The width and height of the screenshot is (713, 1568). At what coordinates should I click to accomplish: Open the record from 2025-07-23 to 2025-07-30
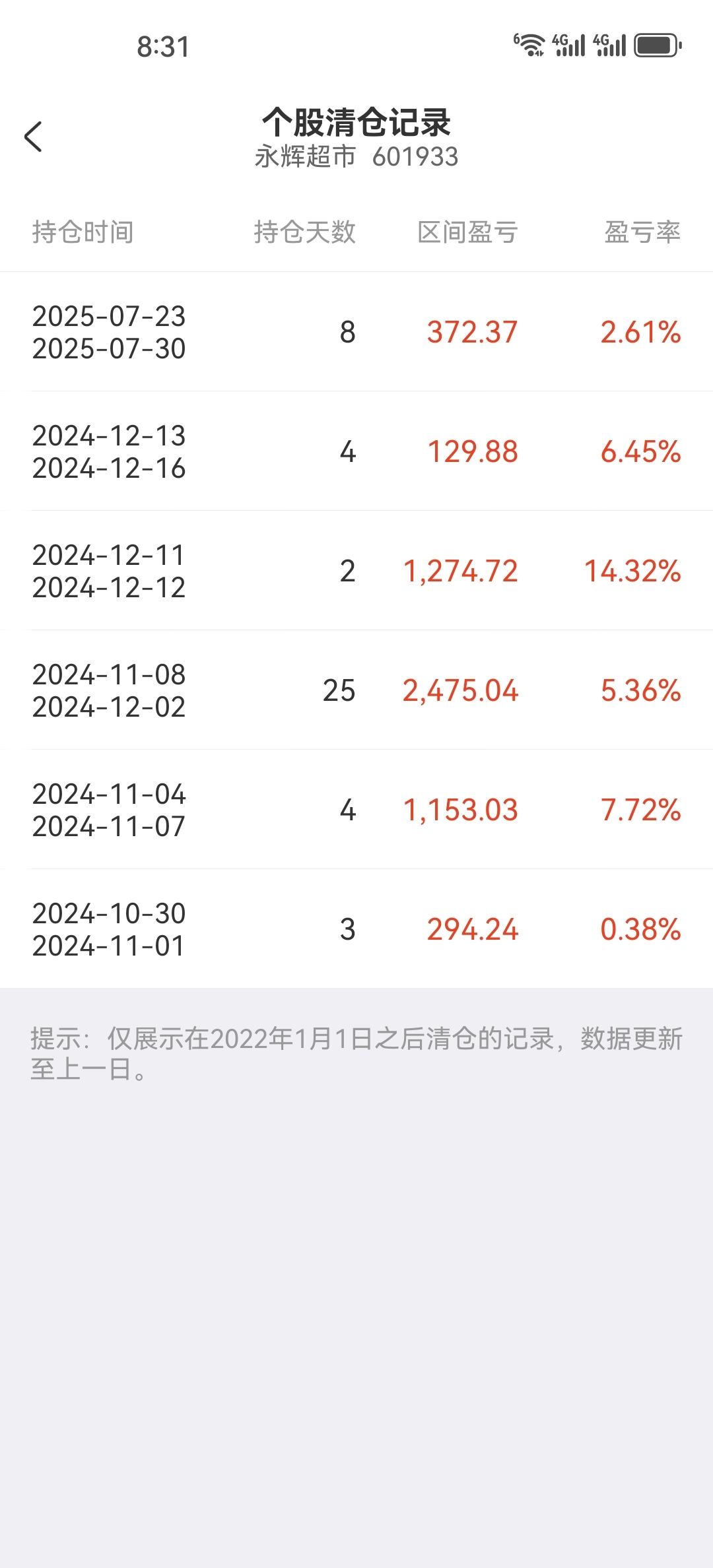tap(356, 331)
